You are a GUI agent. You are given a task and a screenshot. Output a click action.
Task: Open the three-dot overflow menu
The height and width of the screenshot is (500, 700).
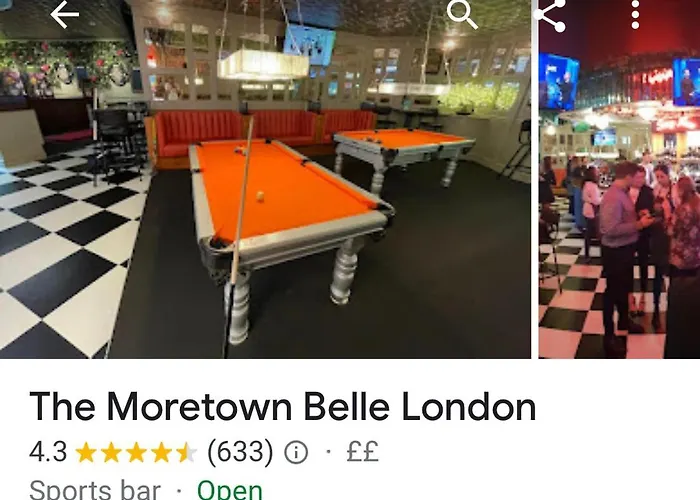pos(635,13)
